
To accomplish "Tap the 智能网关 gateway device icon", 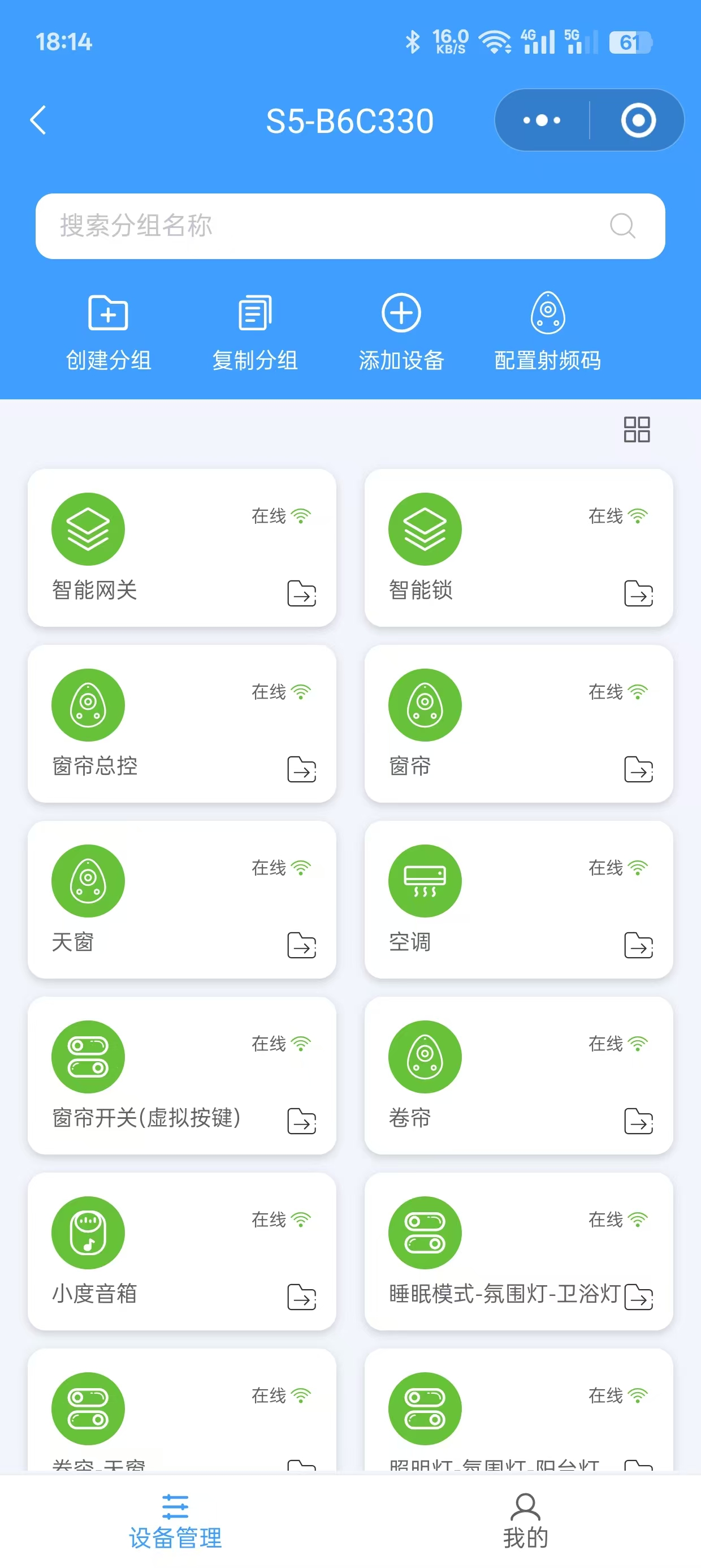I will tap(88, 528).
